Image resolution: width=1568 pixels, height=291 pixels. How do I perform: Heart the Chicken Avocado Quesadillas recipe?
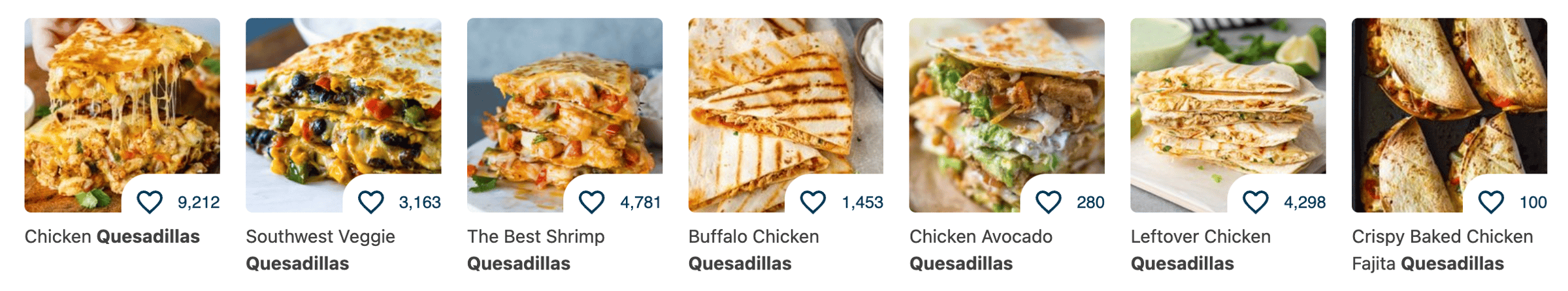pyautogui.click(x=1048, y=202)
